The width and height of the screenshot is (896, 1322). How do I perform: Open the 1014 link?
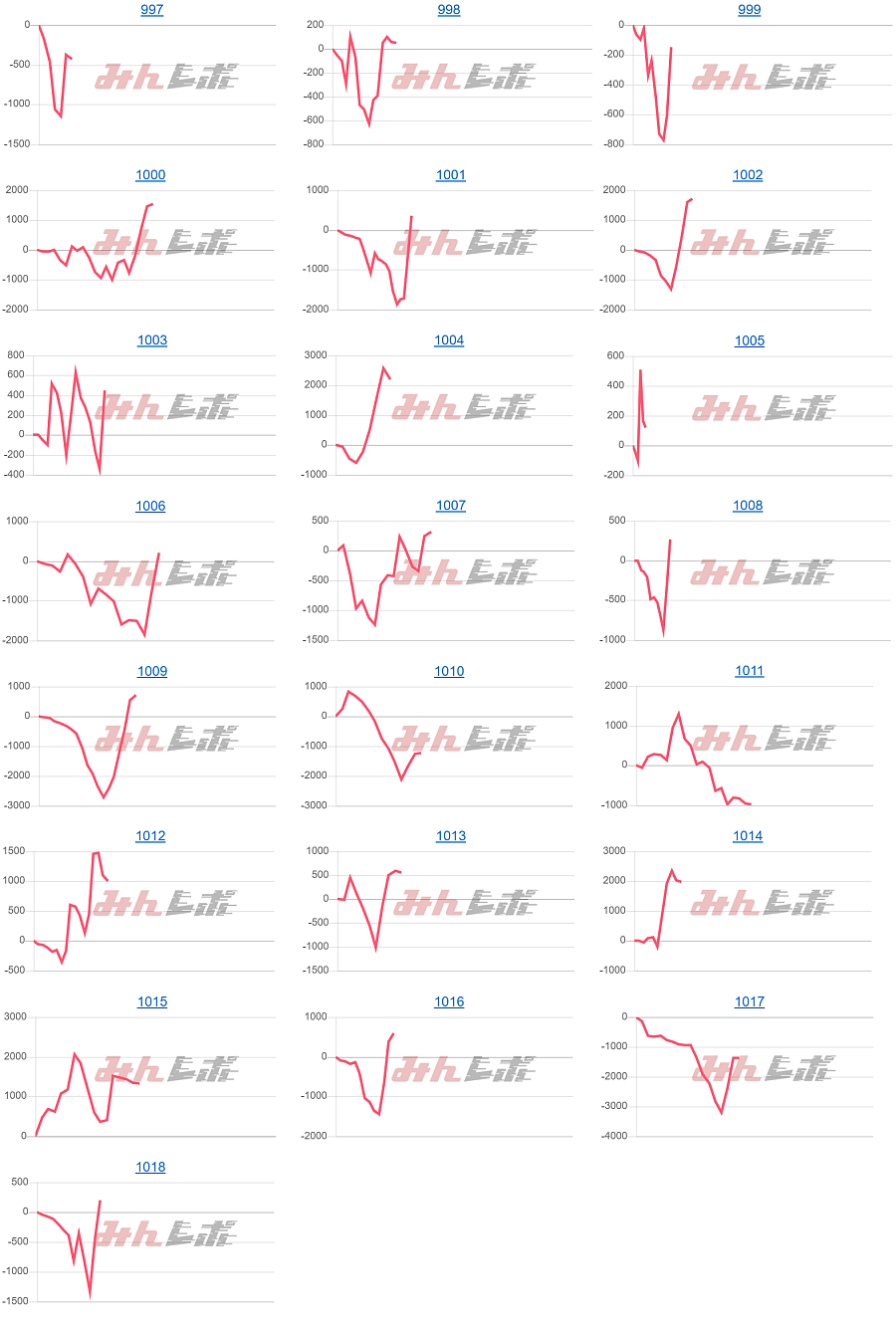coord(748,836)
